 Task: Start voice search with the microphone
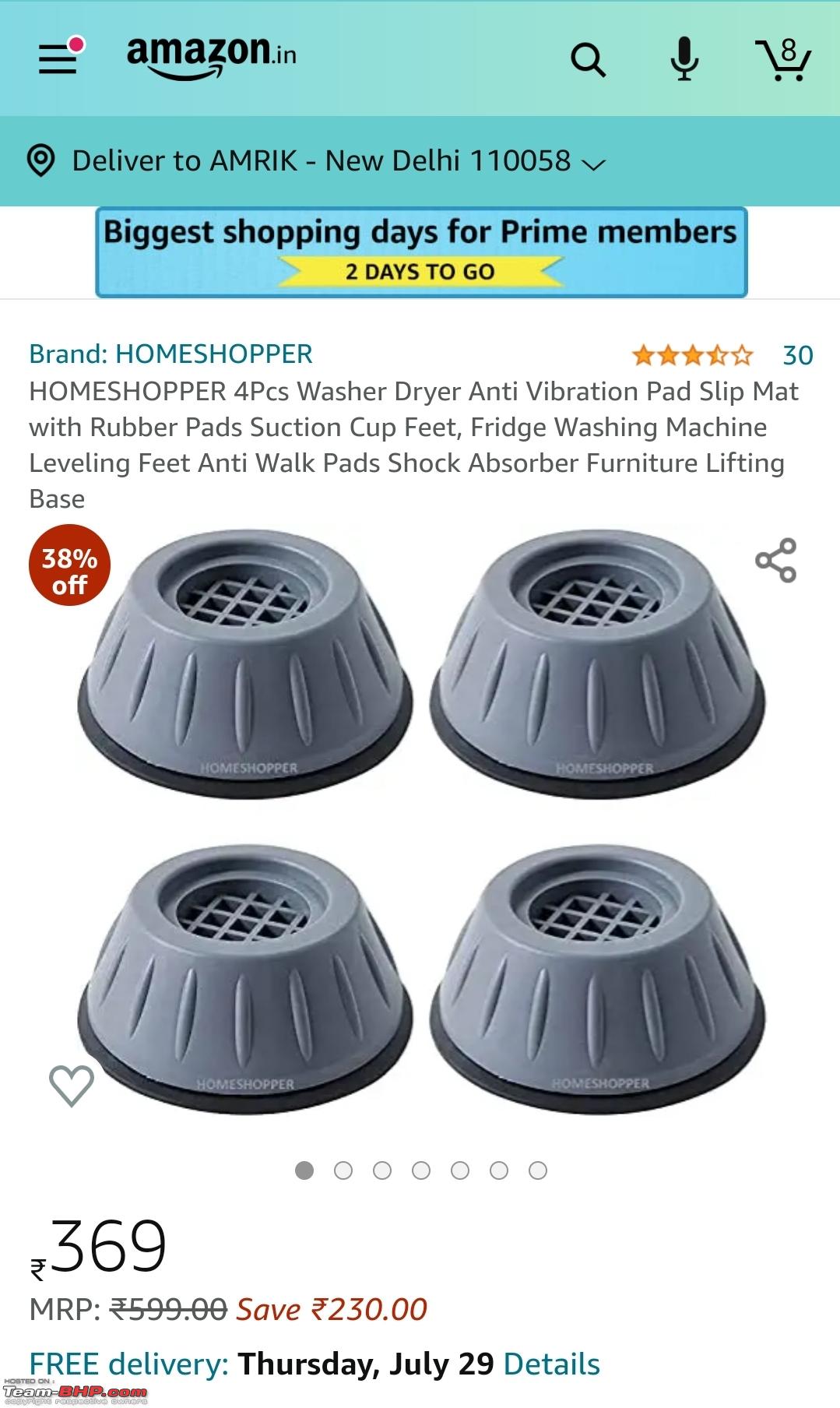(684, 58)
